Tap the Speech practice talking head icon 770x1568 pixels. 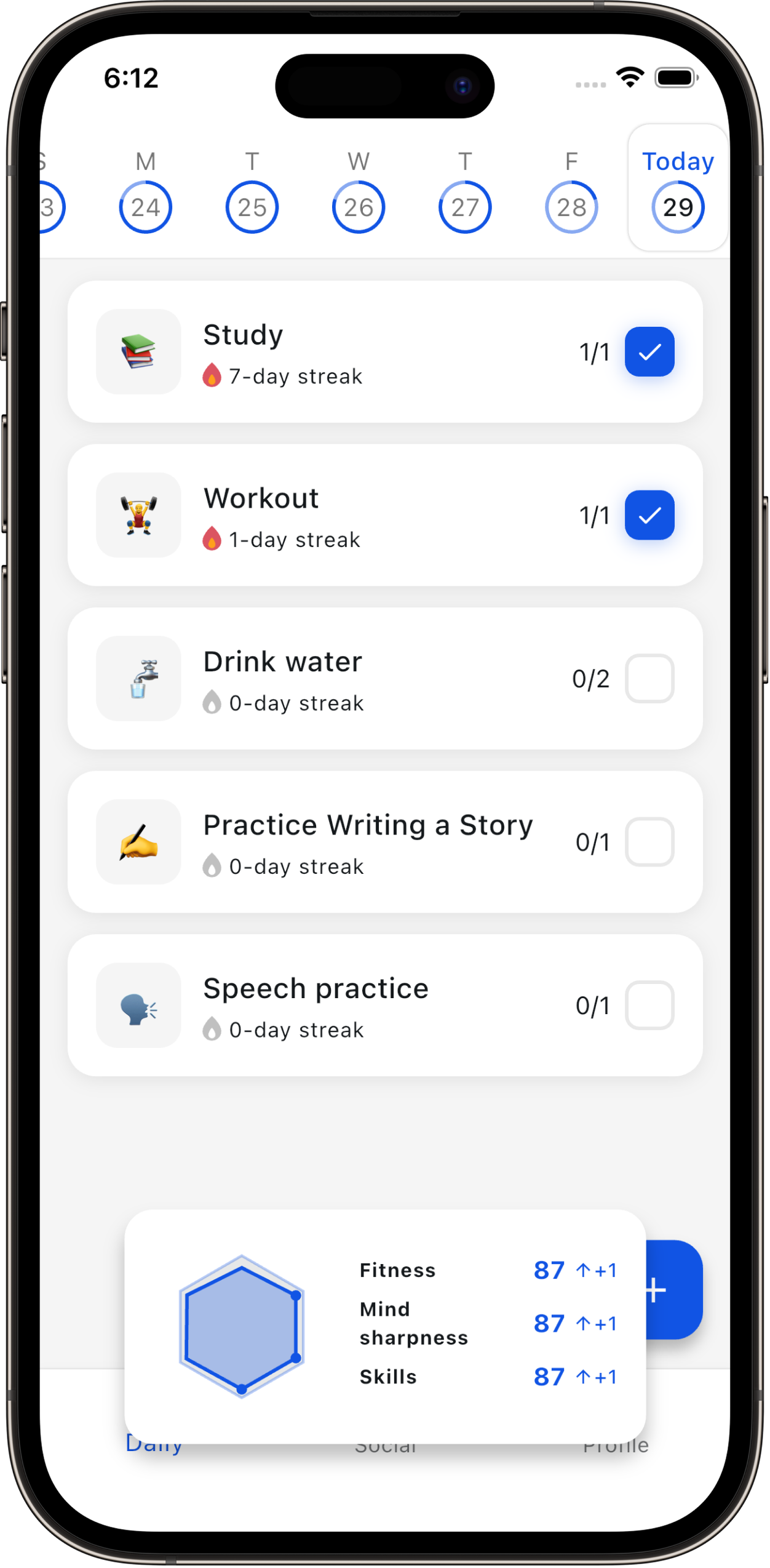click(x=138, y=1006)
